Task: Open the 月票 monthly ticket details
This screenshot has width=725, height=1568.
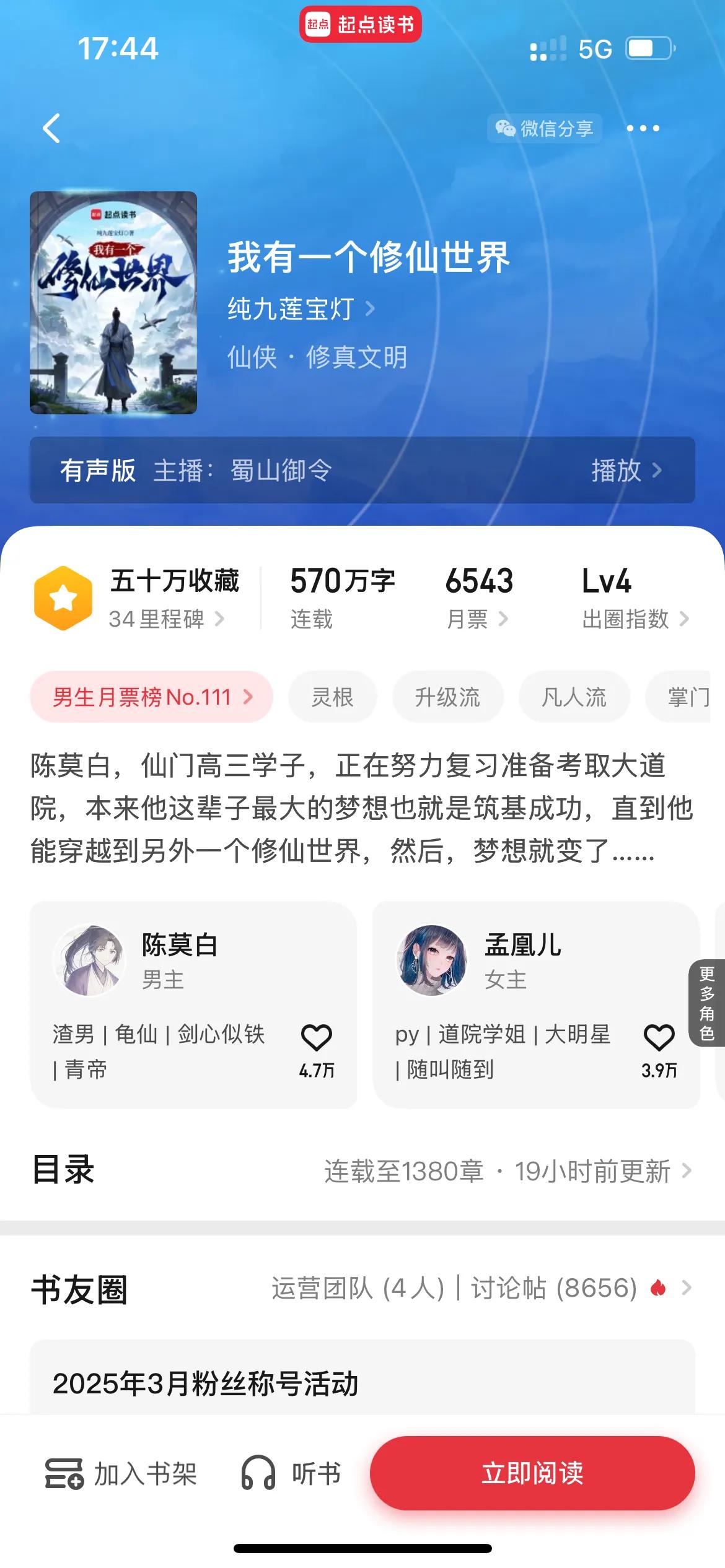Action: click(477, 619)
